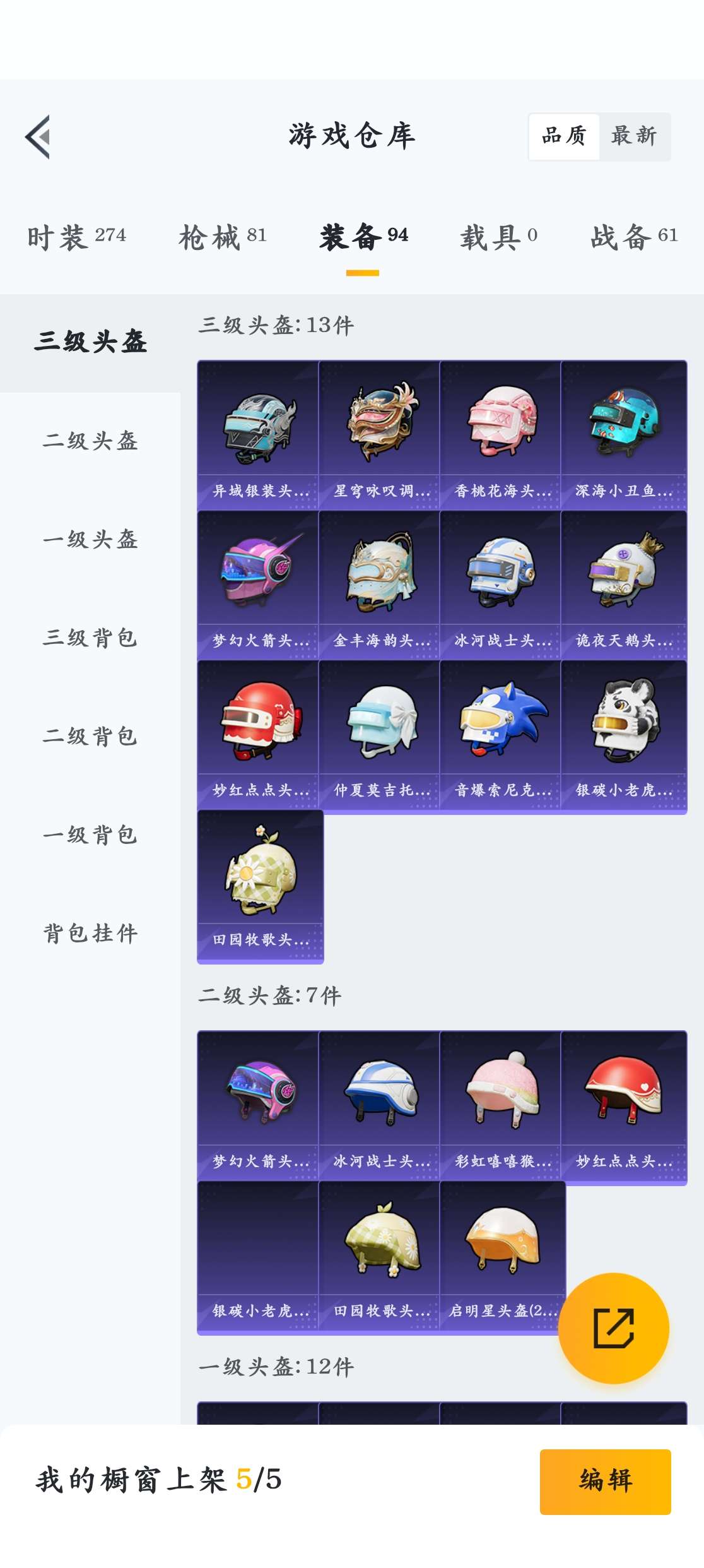
Task: Switch to the 枪械 tab
Action: 222,237
